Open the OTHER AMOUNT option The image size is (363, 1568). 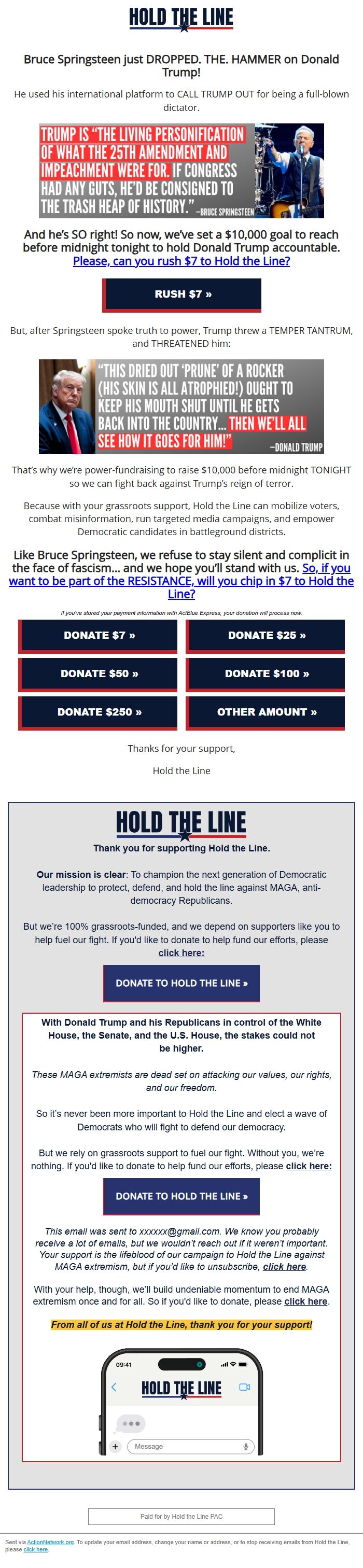coord(266,712)
